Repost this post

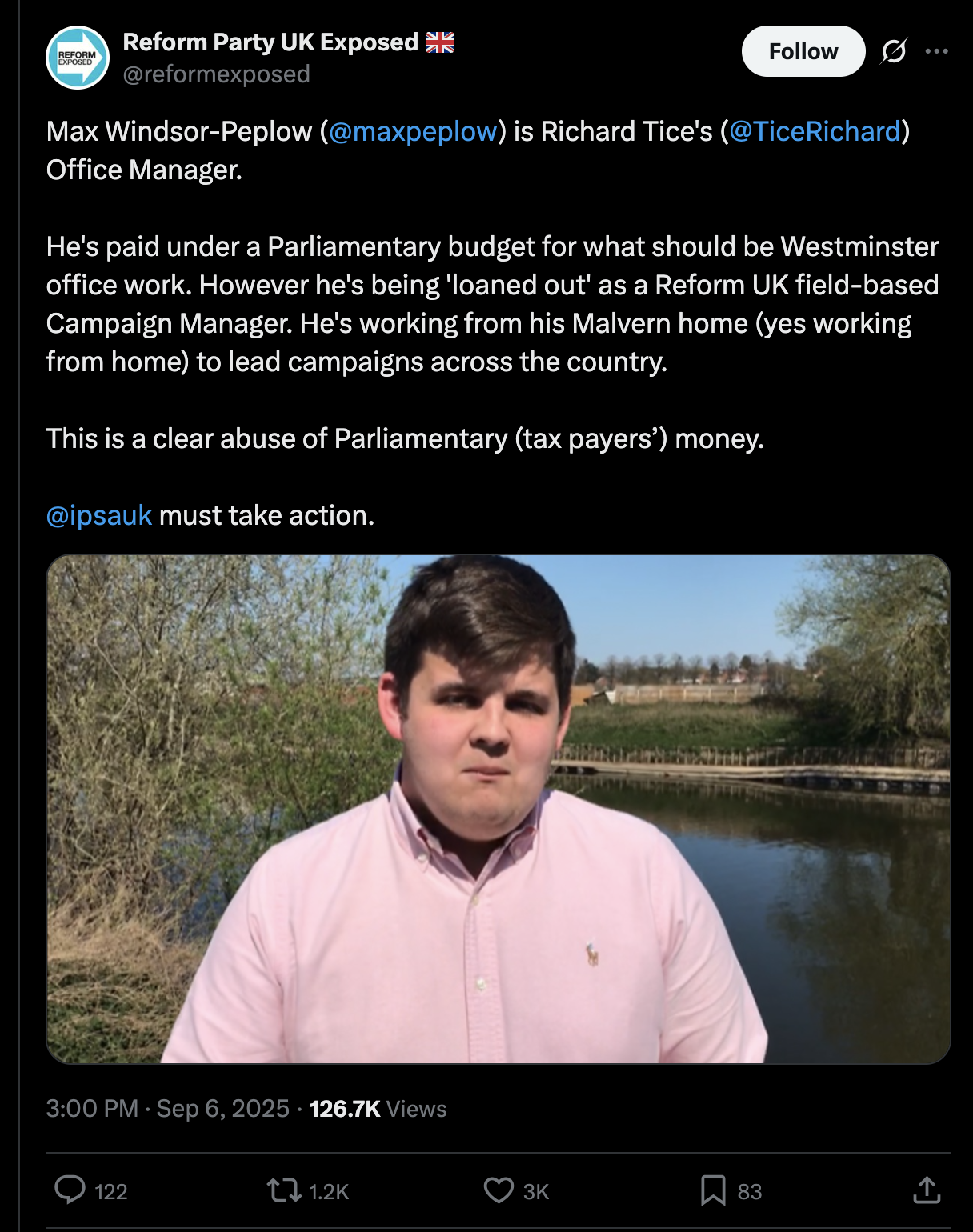(284, 1190)
